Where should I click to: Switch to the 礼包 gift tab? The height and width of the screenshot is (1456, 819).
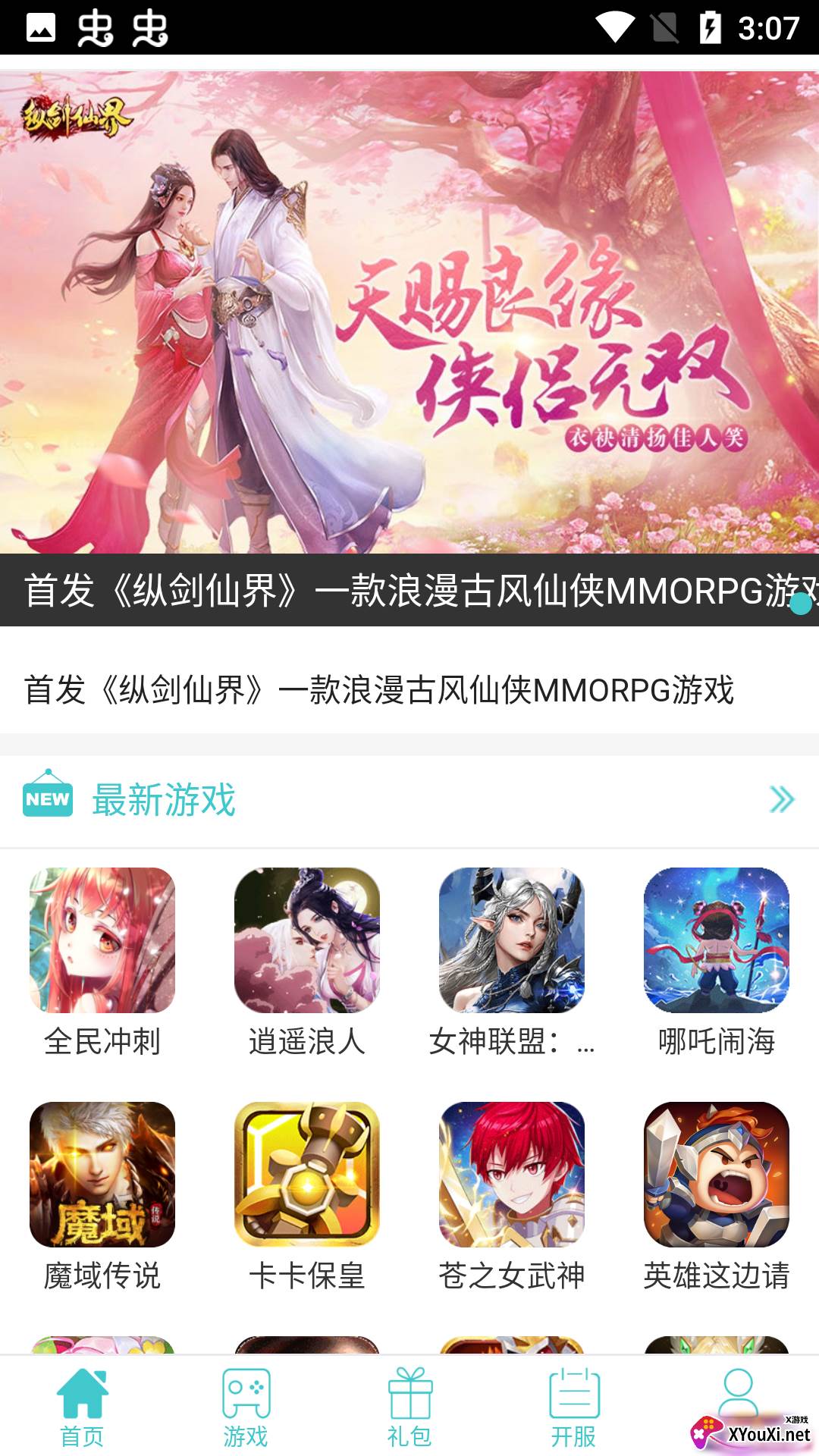pyautogui.click(x=409, y=1407)
